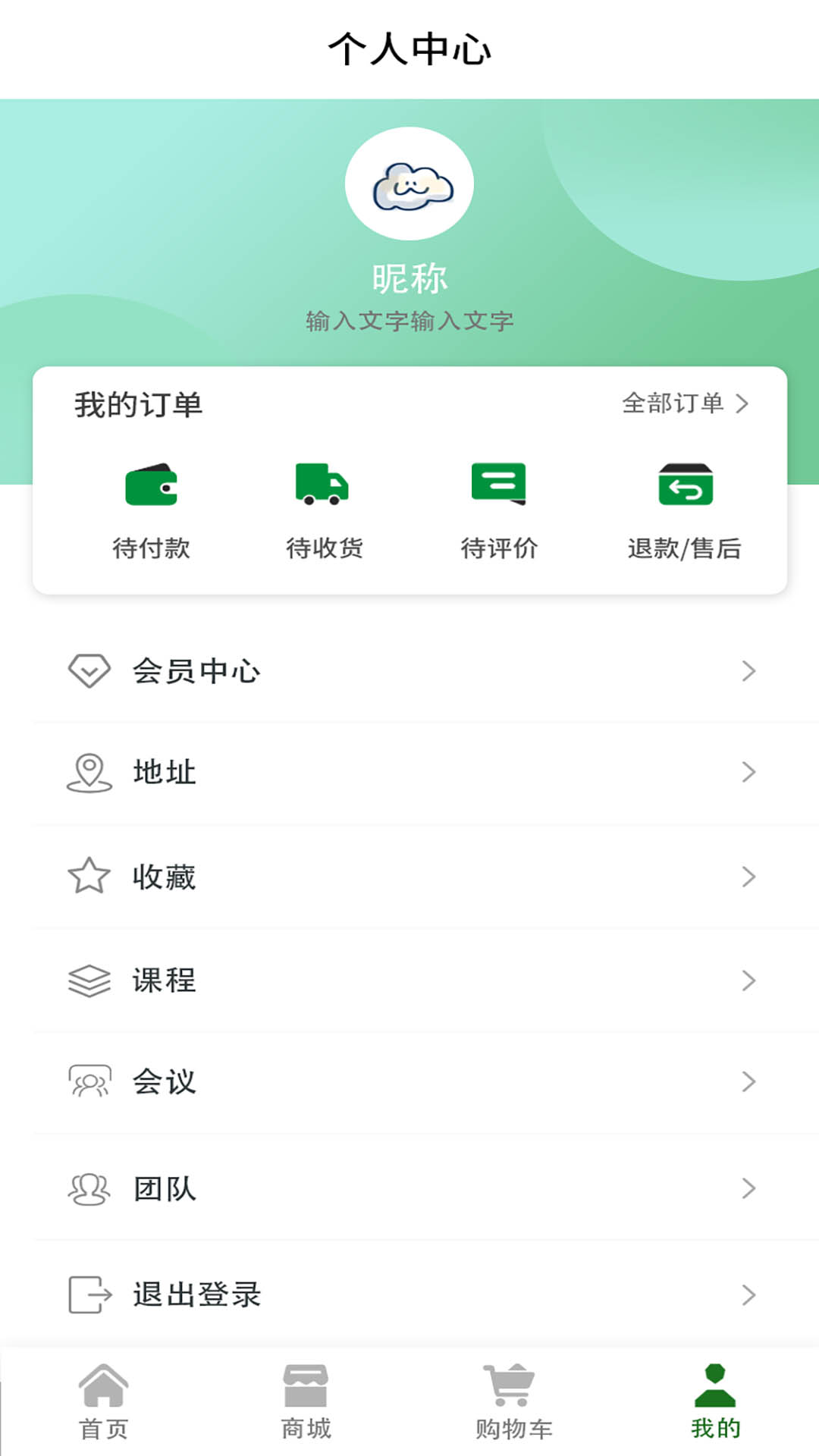This screenshot has height=1456, width=819.
Task: Expand the 会员中心 row chevron
Action: (x=751, y=670)
